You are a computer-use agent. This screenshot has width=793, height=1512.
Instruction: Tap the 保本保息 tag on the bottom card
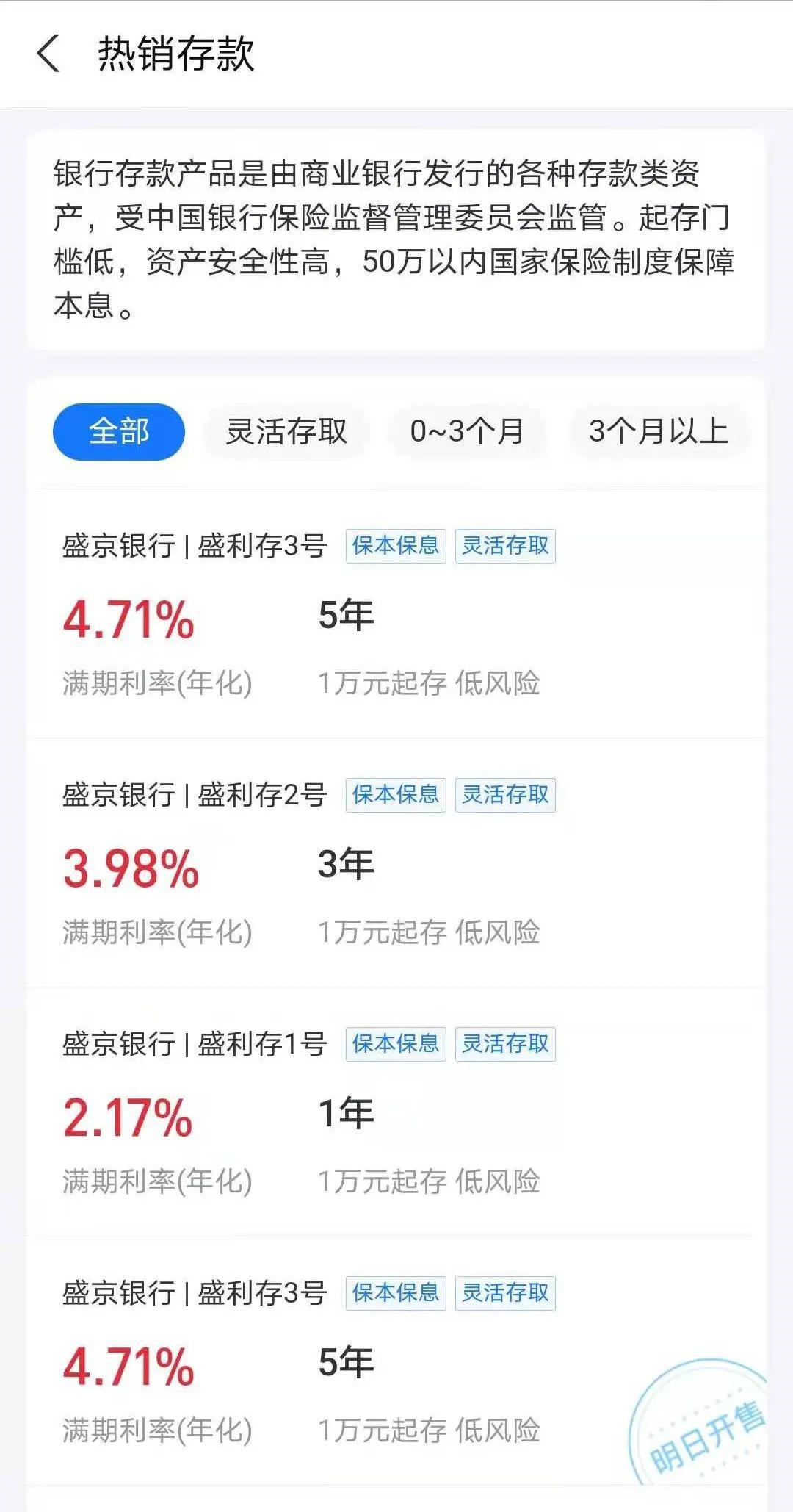coord(396,1293)
